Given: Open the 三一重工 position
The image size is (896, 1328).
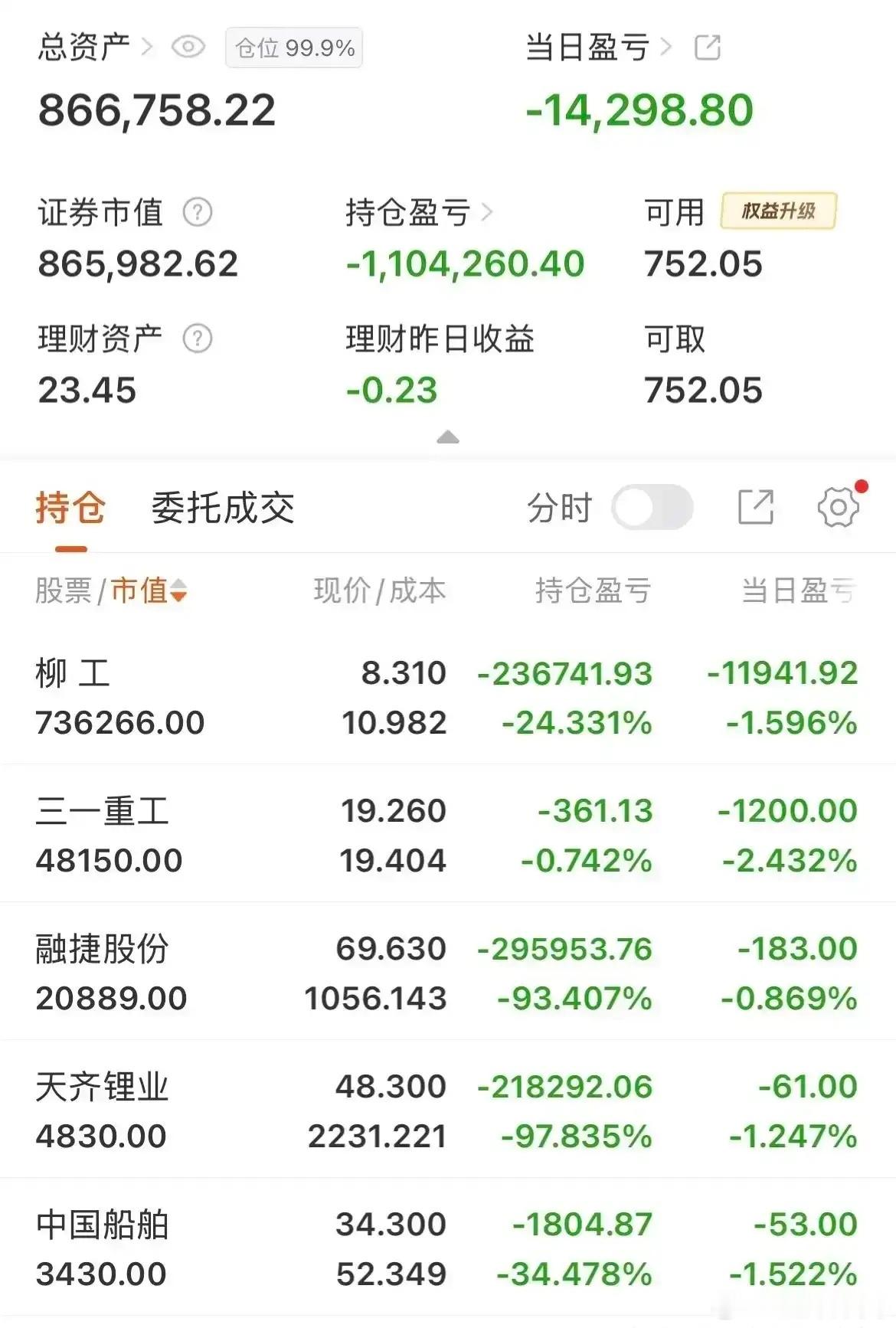Looking at the screenshot, I should 448,834.
